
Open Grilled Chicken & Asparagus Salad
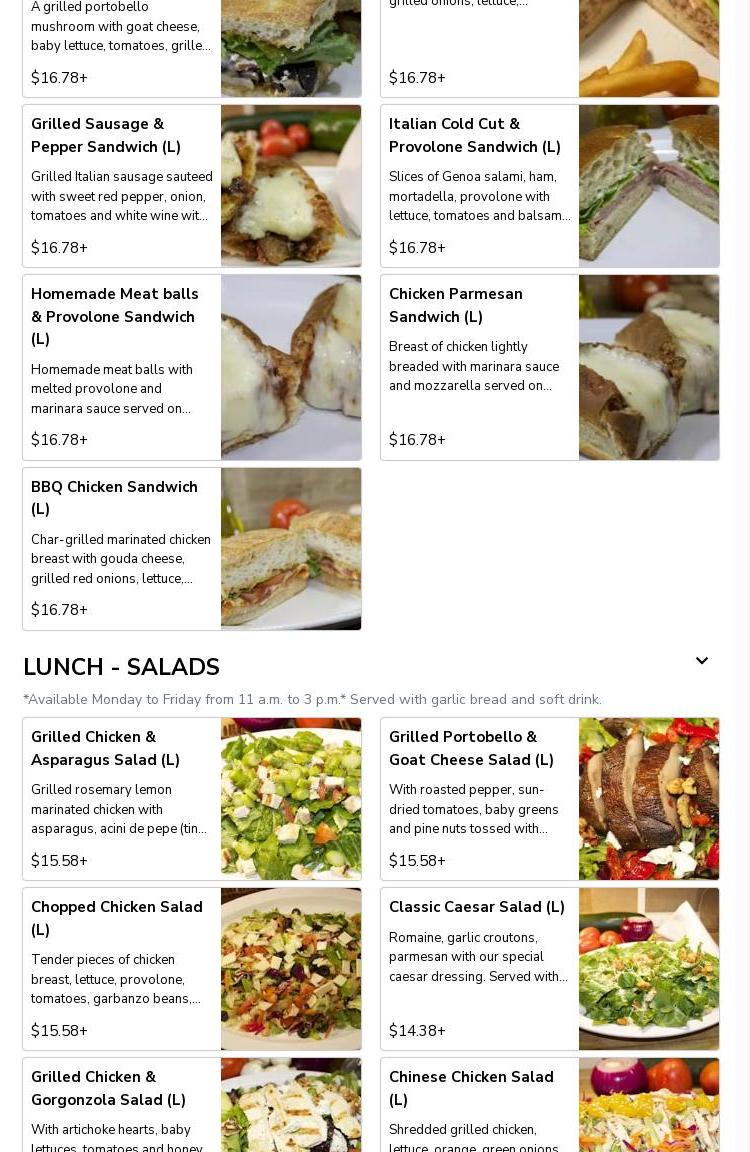(192, 798)
